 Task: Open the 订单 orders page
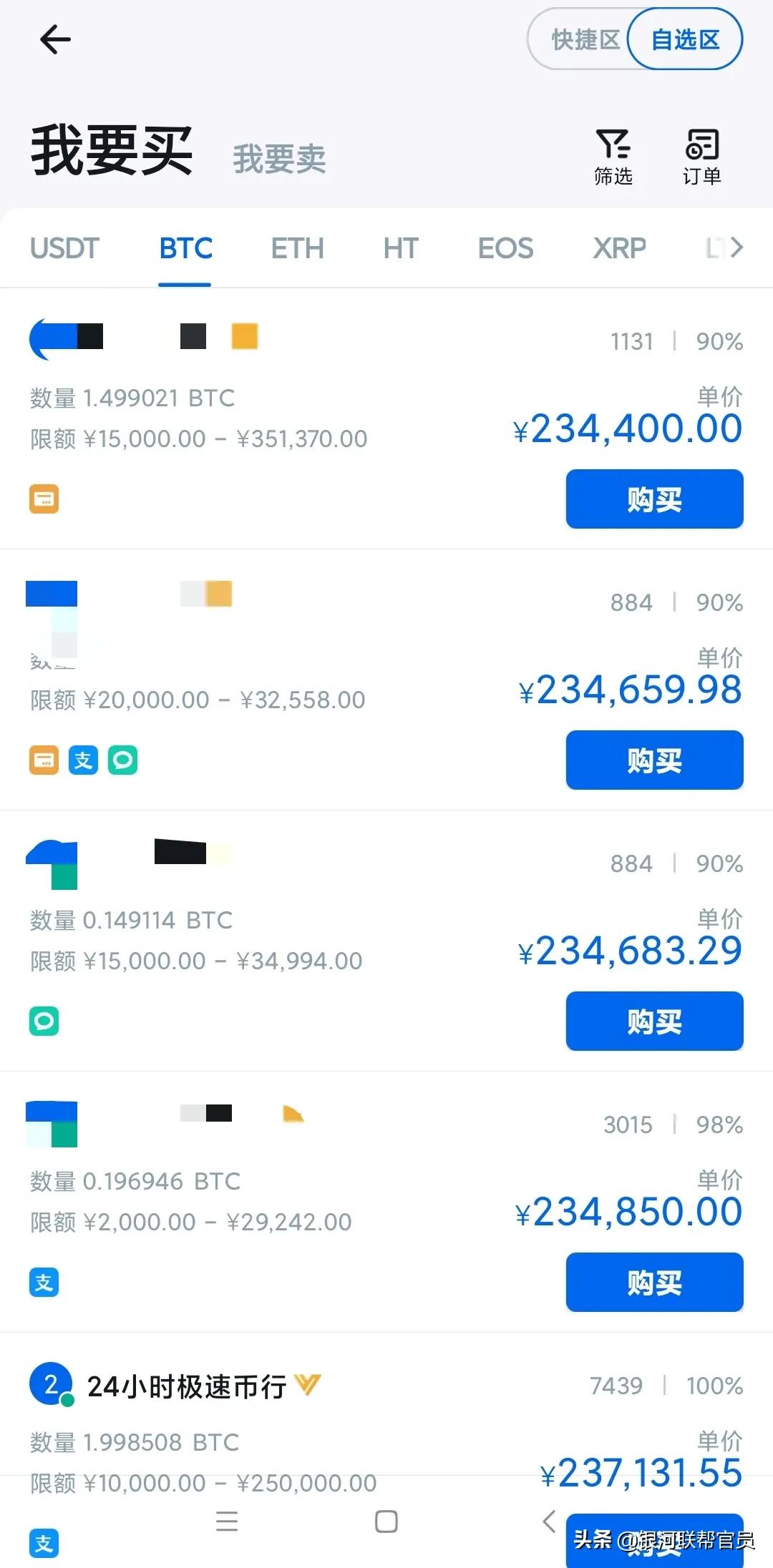[701, 157]
